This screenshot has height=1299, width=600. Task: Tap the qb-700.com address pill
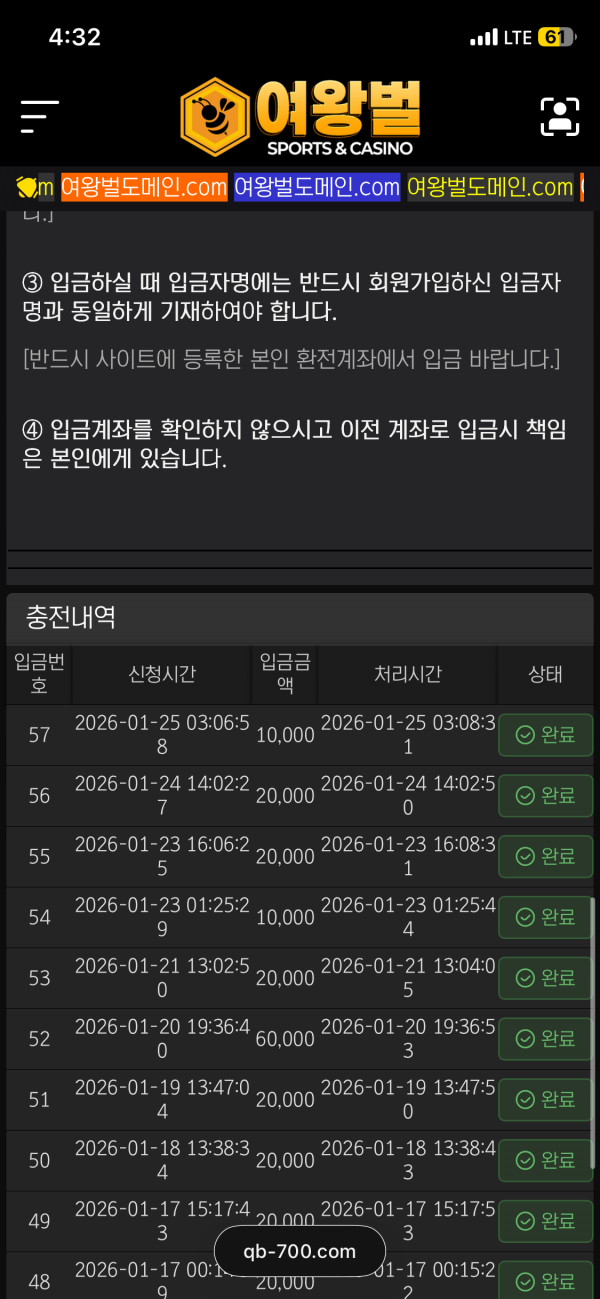(300, 1251)
